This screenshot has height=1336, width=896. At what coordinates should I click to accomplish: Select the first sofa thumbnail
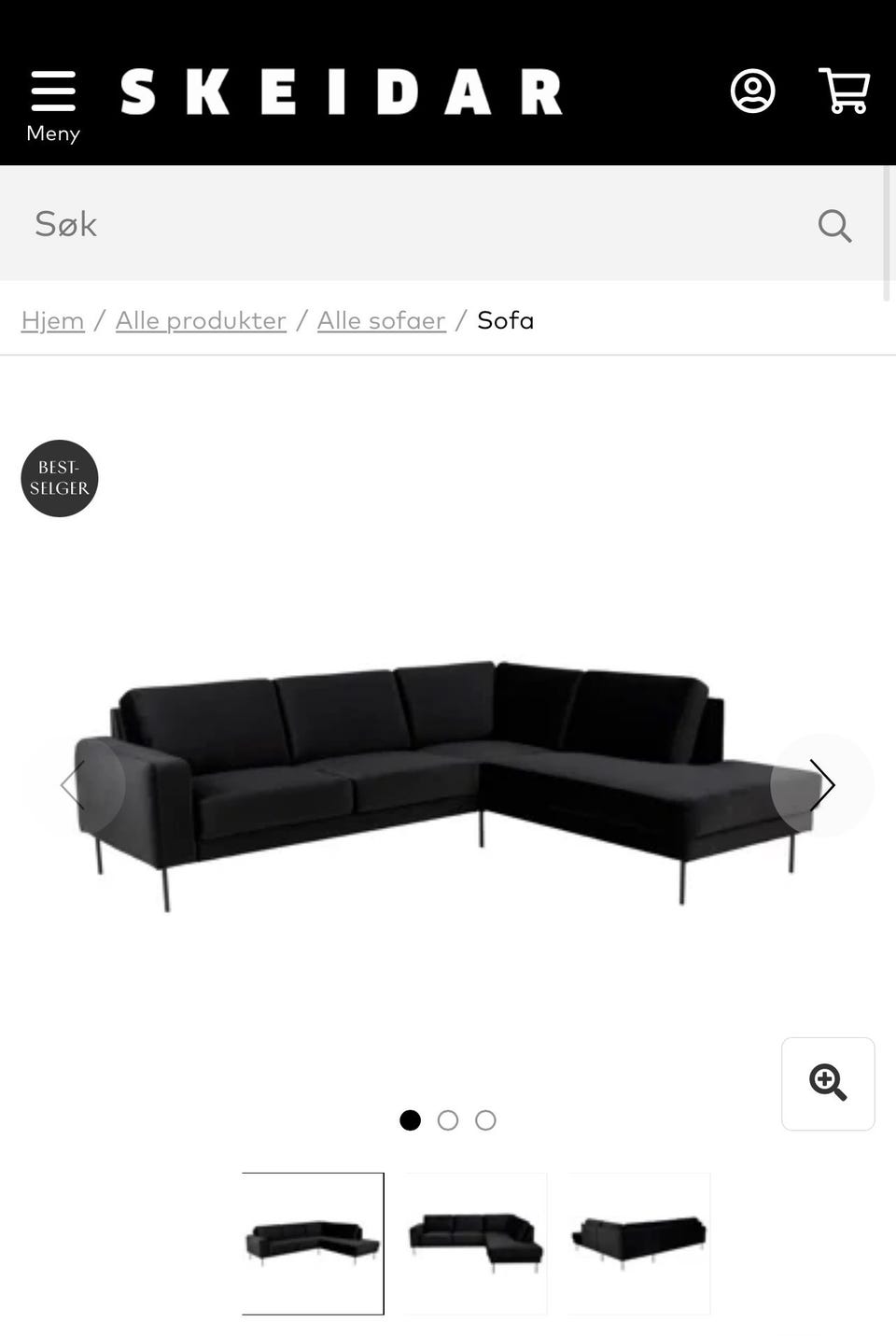pos(313,1244)
